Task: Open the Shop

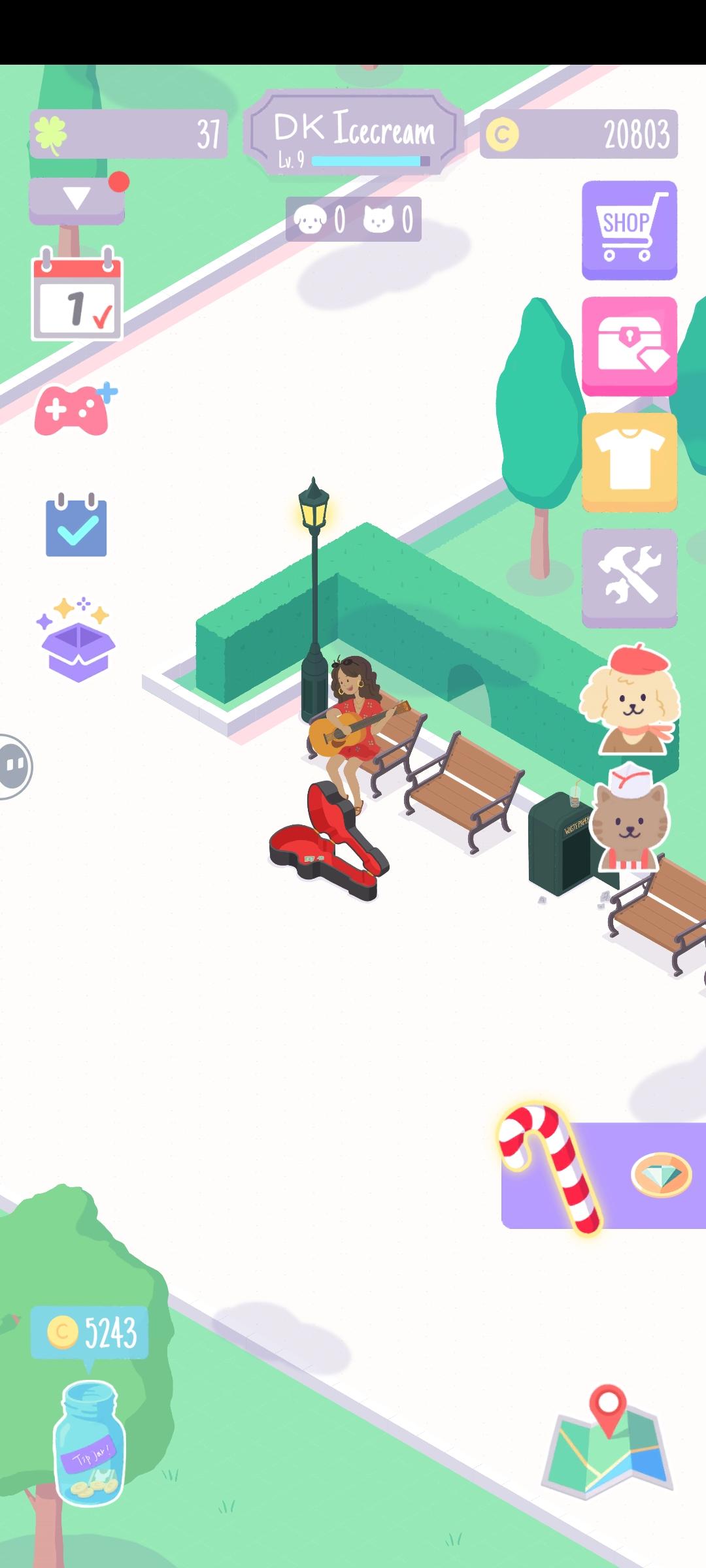Action: (628, 231)
